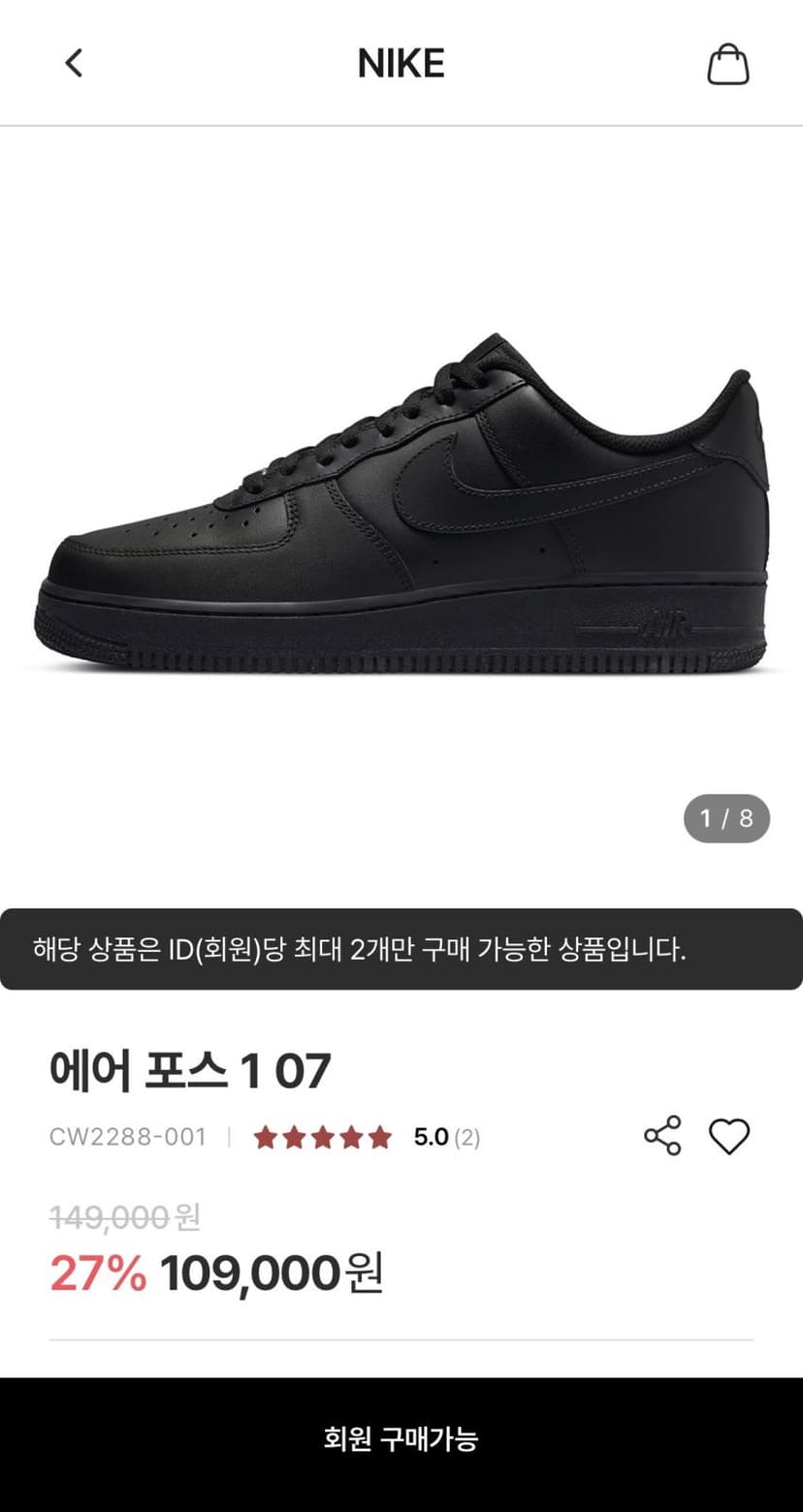Open the shopping bag

728,64
